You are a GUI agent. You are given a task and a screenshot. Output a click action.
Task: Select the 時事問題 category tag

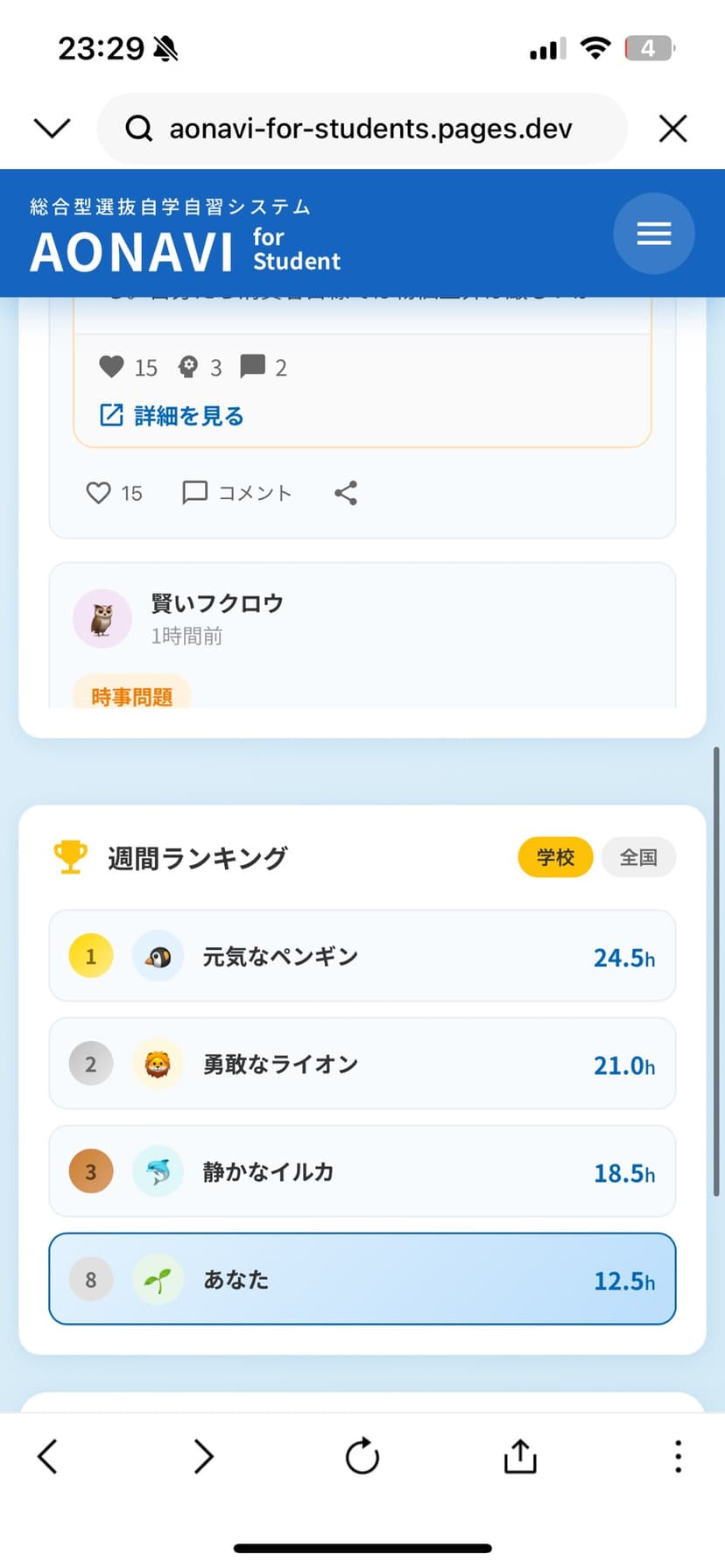coord(131,695)
